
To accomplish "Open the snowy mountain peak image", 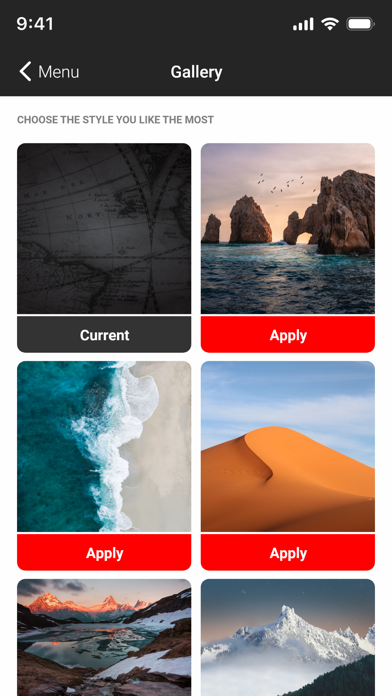I will coord(288,637).
